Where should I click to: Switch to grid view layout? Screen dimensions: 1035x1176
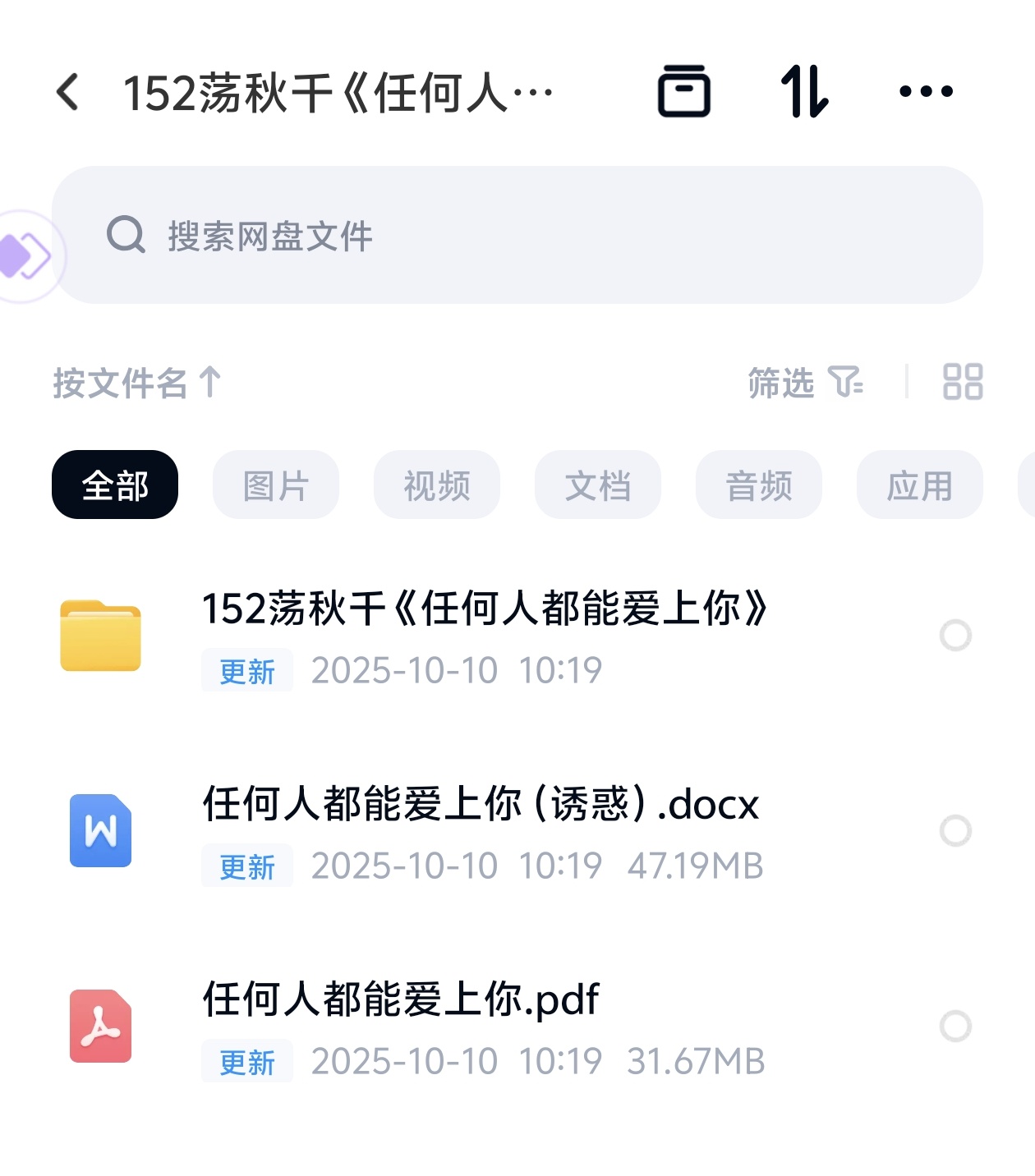[x=963, y=382]
